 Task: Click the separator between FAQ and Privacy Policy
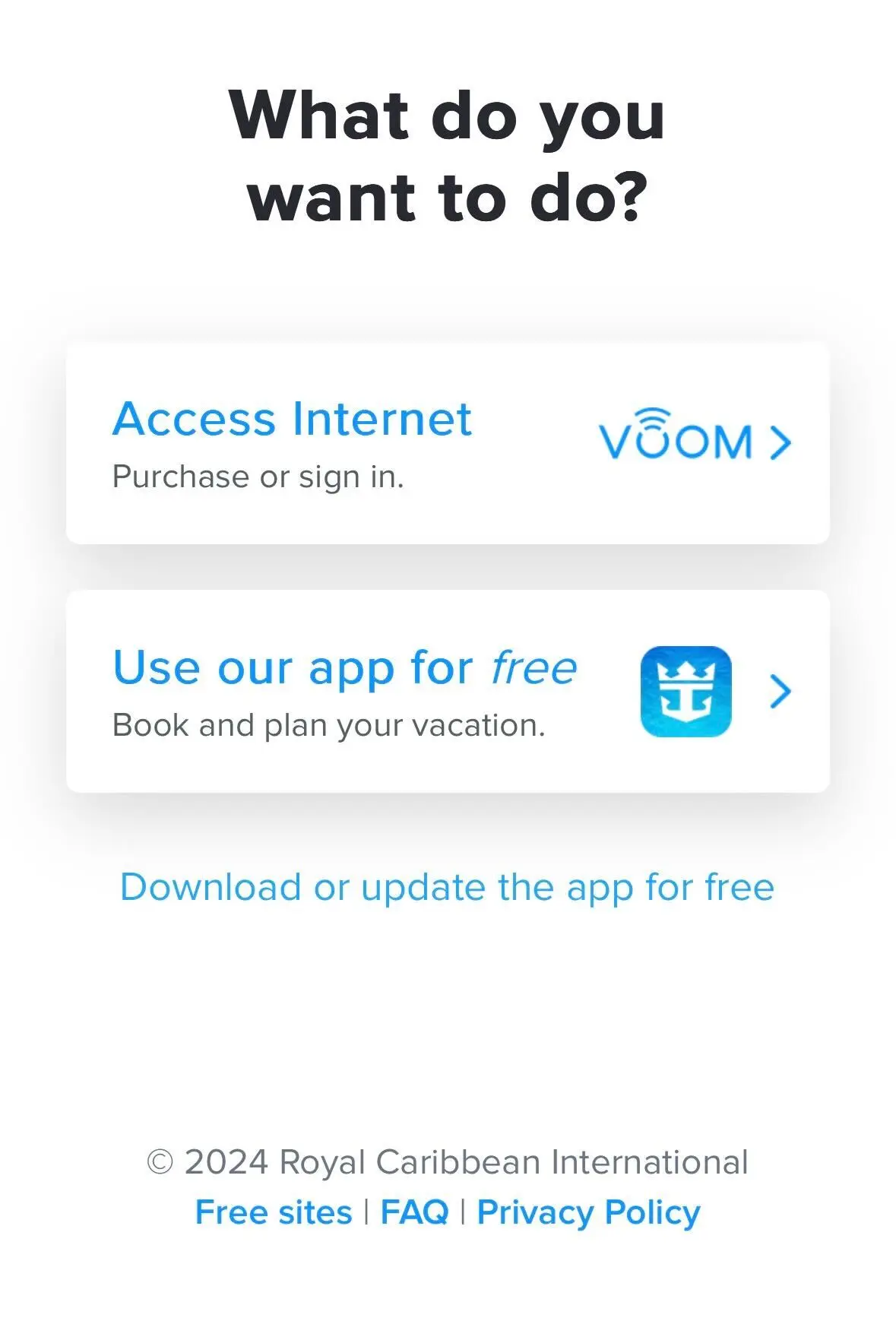pyautogui.click(x=464, y=1212)
